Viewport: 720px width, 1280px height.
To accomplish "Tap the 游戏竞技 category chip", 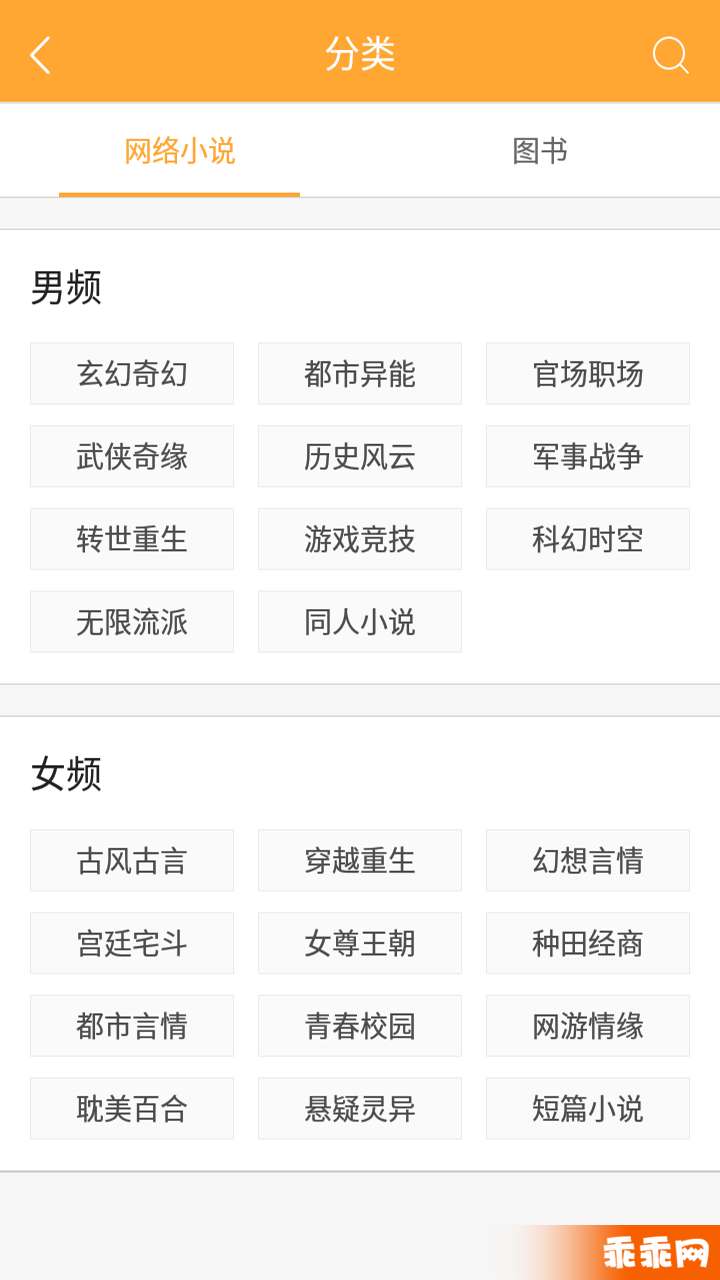I will pos(360,540).
